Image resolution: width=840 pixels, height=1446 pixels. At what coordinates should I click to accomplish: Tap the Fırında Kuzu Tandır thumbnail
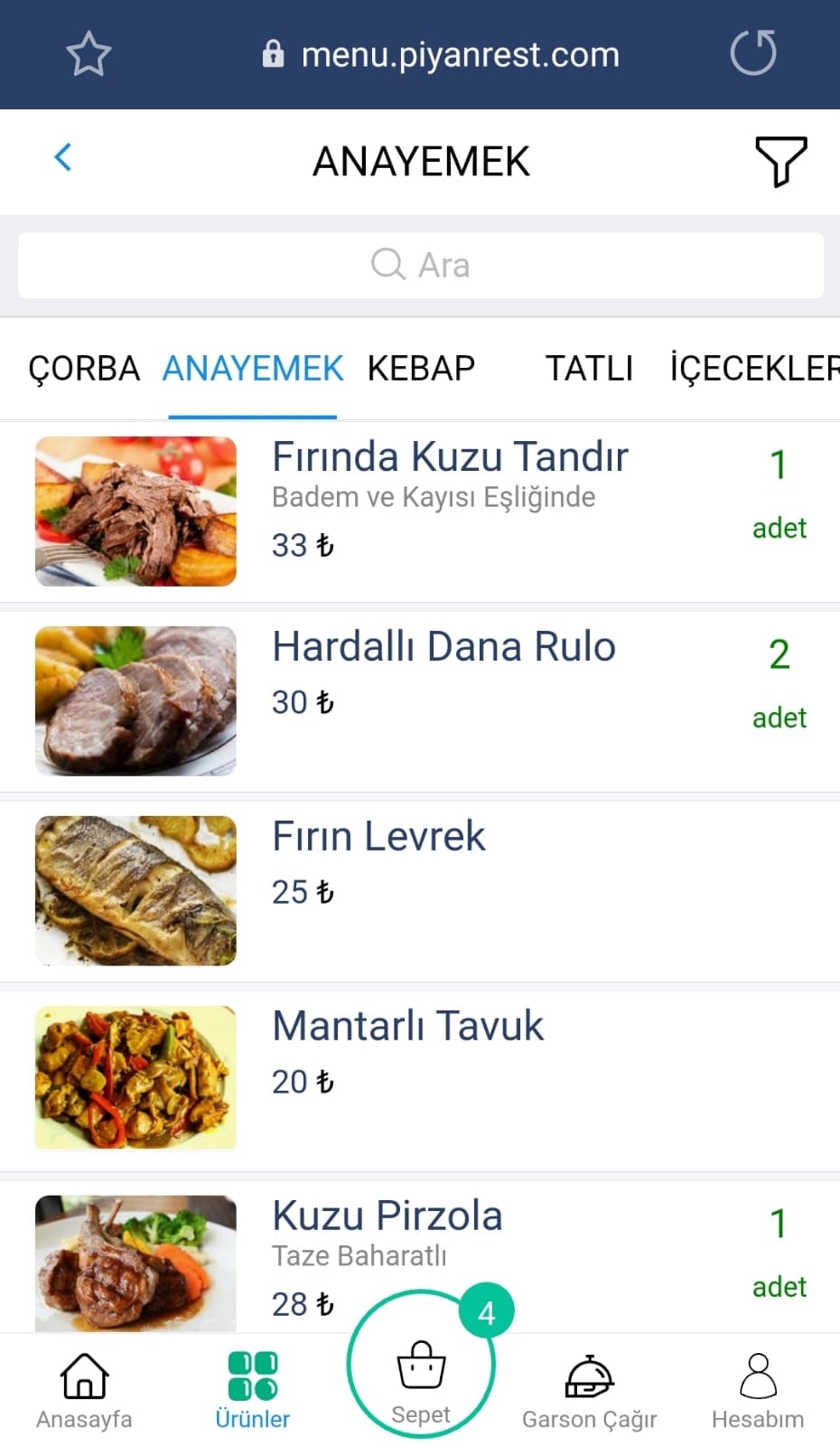[x=135, y=511]
